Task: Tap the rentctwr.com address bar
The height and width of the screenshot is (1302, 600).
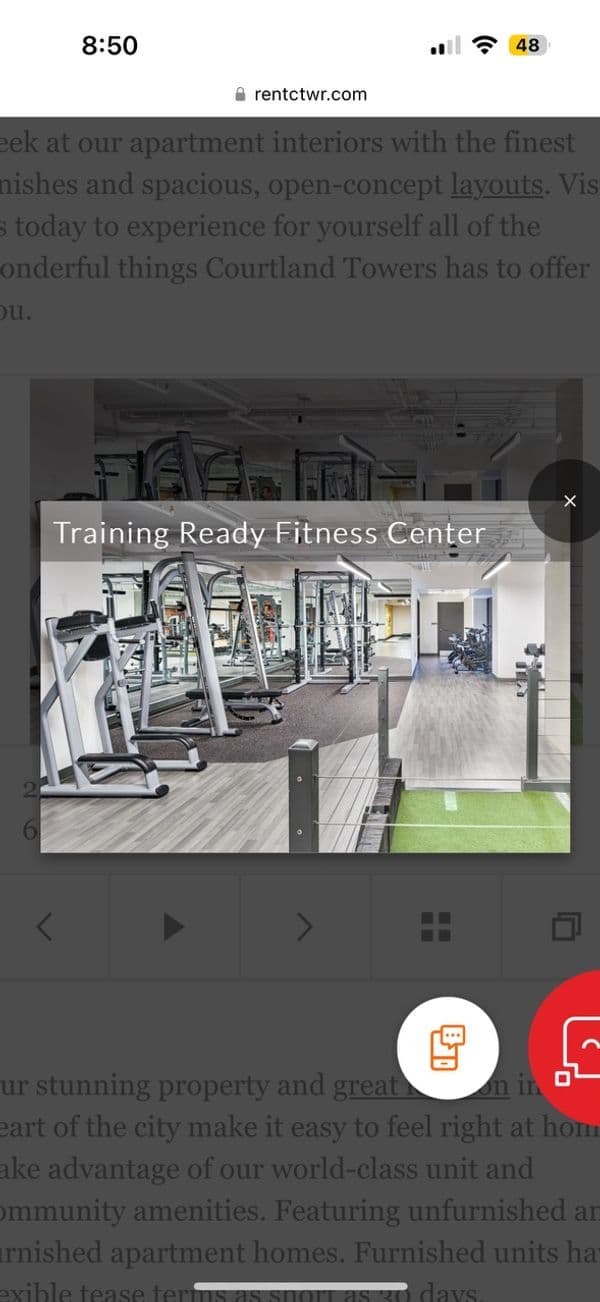Action: [300, 94]
